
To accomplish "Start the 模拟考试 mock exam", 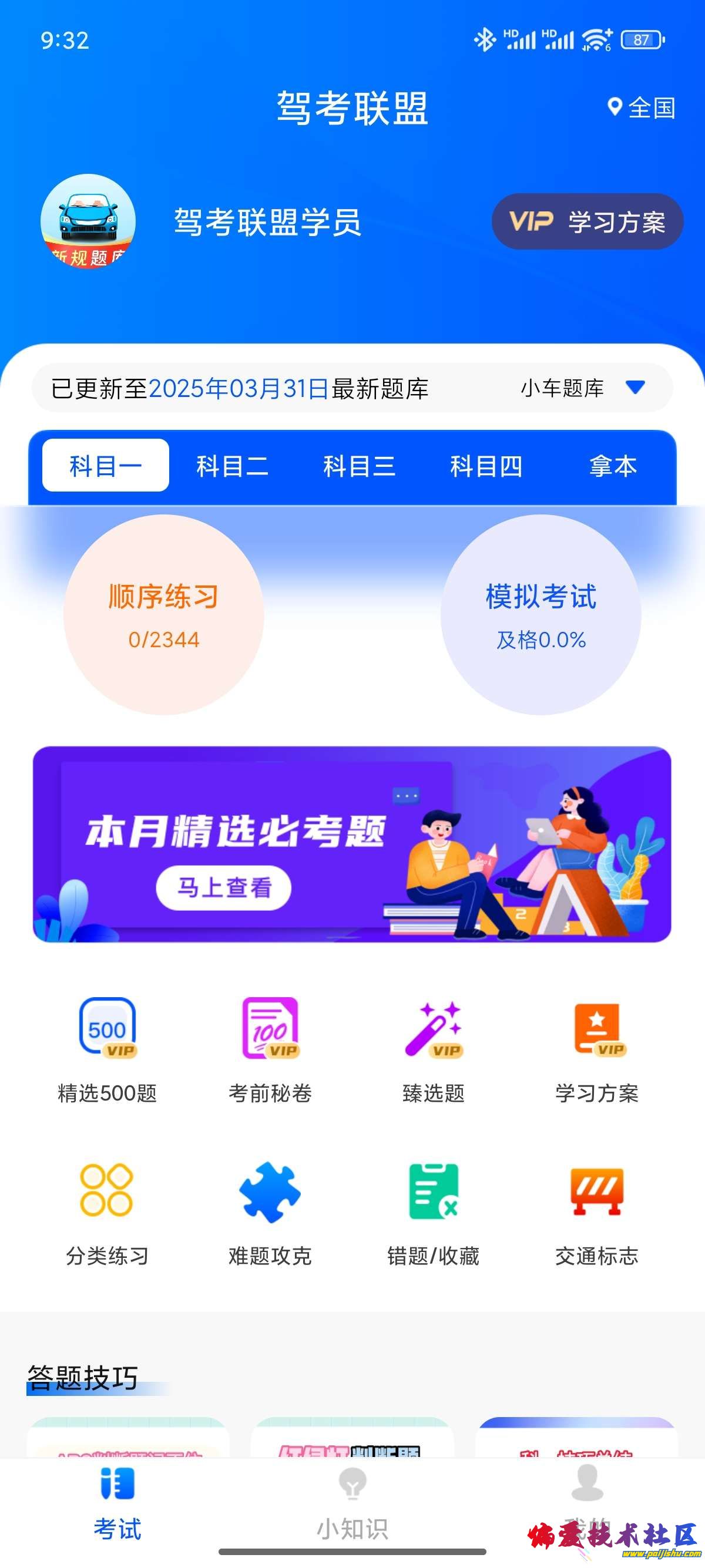I will [540, 614].
